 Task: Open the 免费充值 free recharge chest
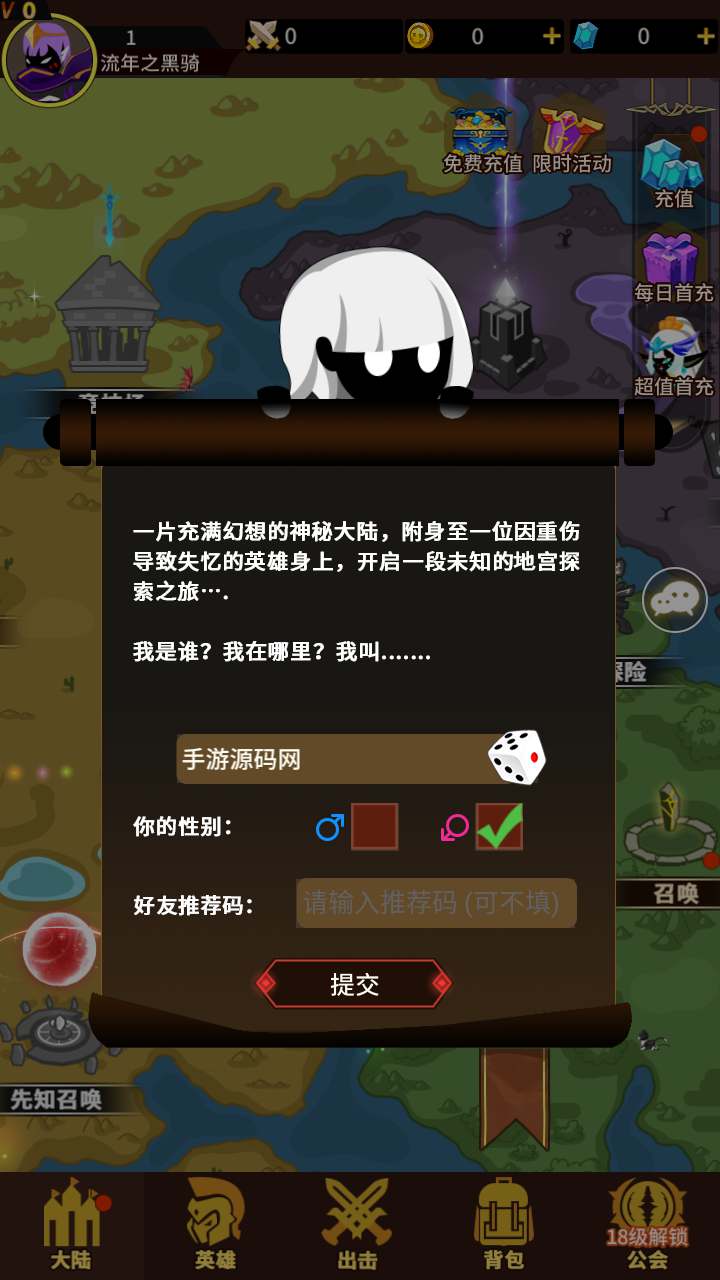[482, 140]
